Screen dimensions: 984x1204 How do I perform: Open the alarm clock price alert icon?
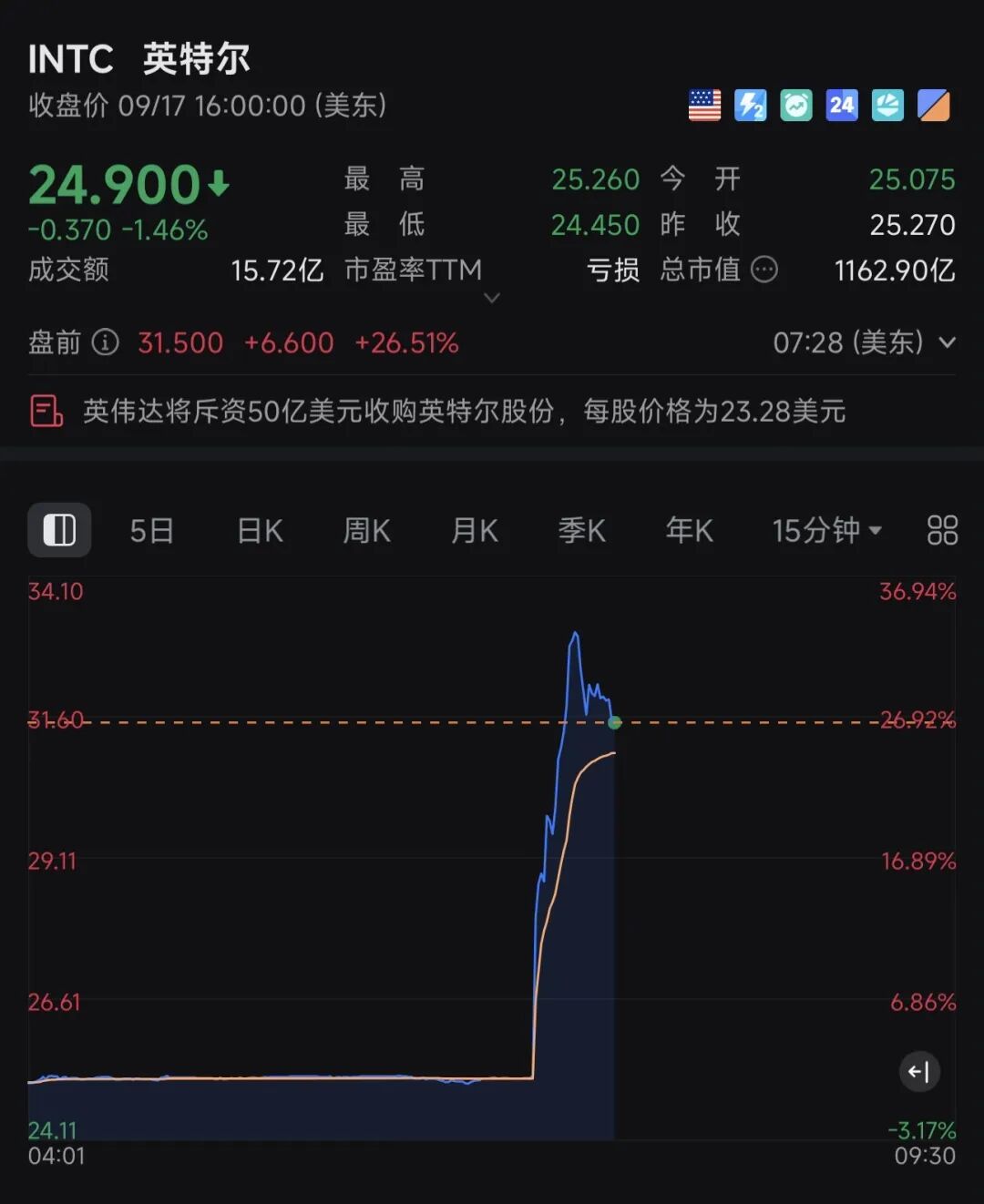point(794,106)
